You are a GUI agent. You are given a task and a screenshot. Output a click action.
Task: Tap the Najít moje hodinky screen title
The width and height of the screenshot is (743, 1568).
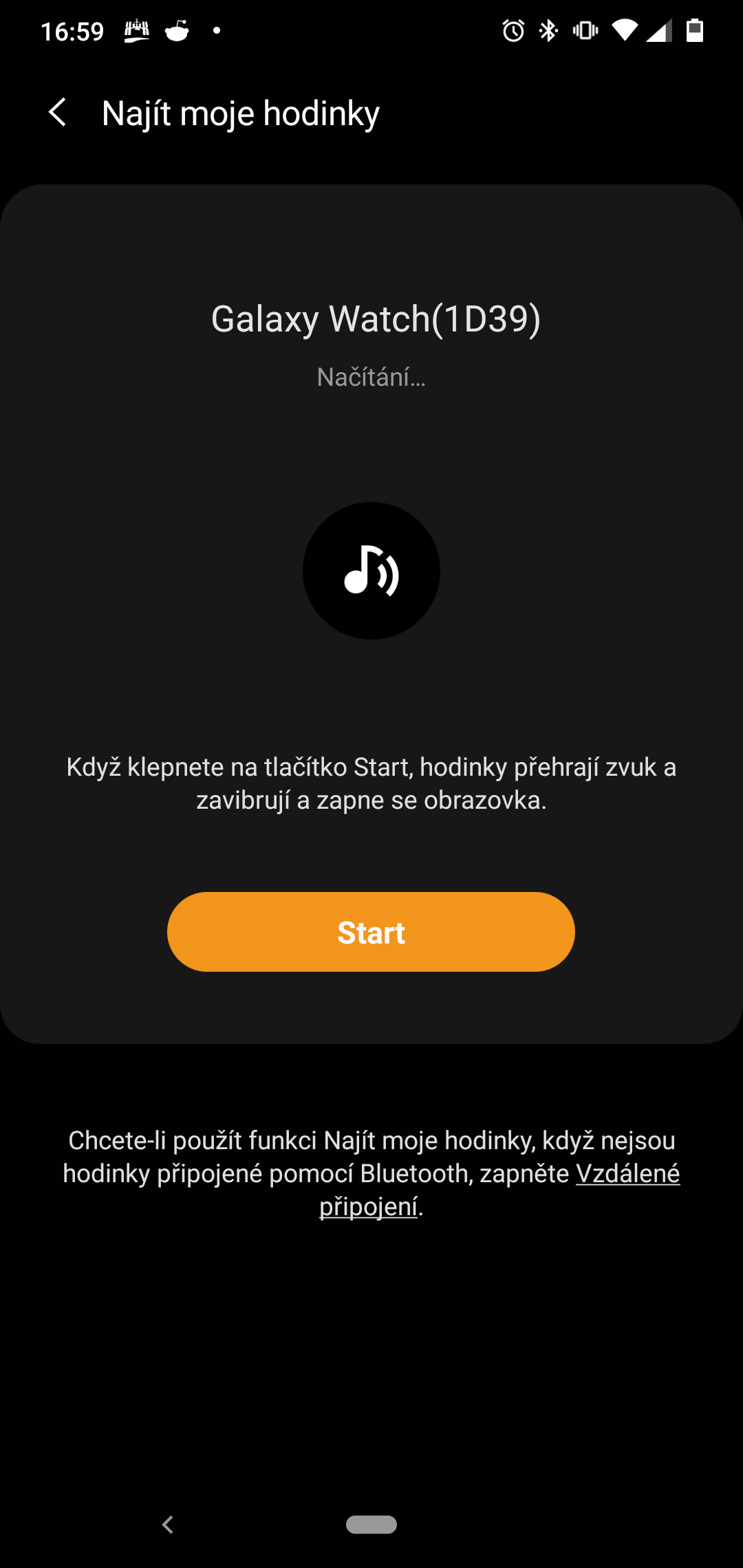pos(239,112)
